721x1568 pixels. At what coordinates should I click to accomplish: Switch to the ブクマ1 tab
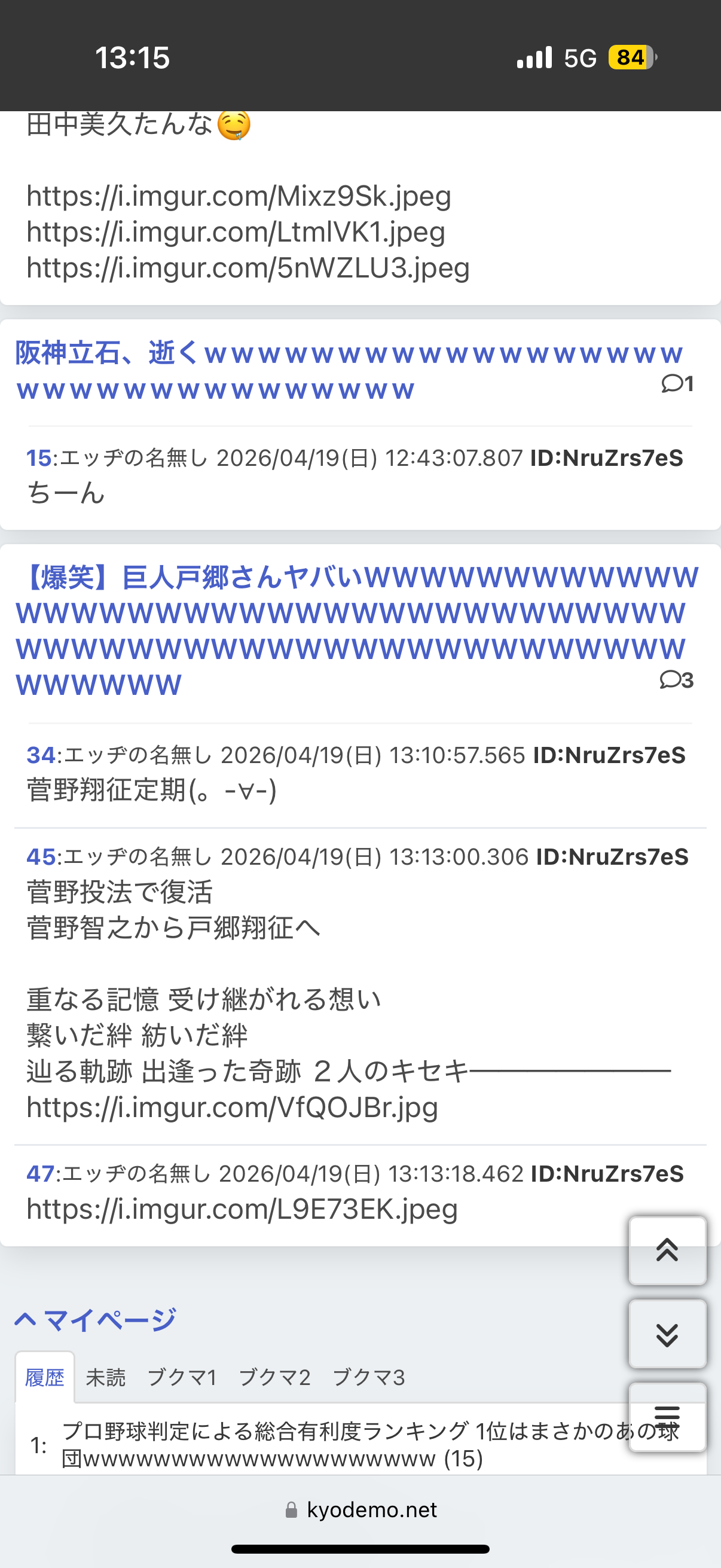(182, 1377)
